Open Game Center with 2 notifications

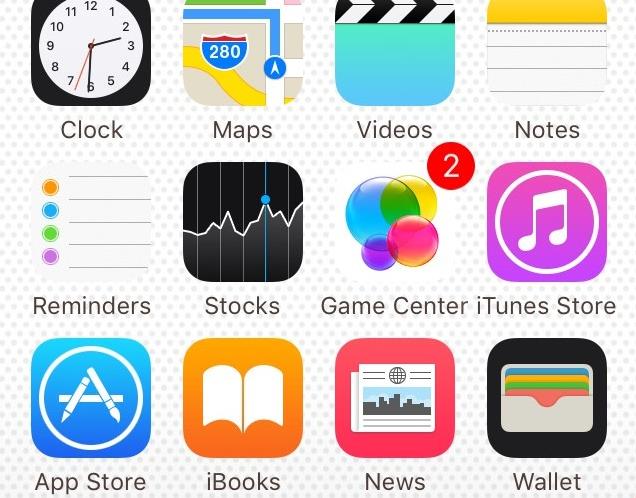coord(395,222)
